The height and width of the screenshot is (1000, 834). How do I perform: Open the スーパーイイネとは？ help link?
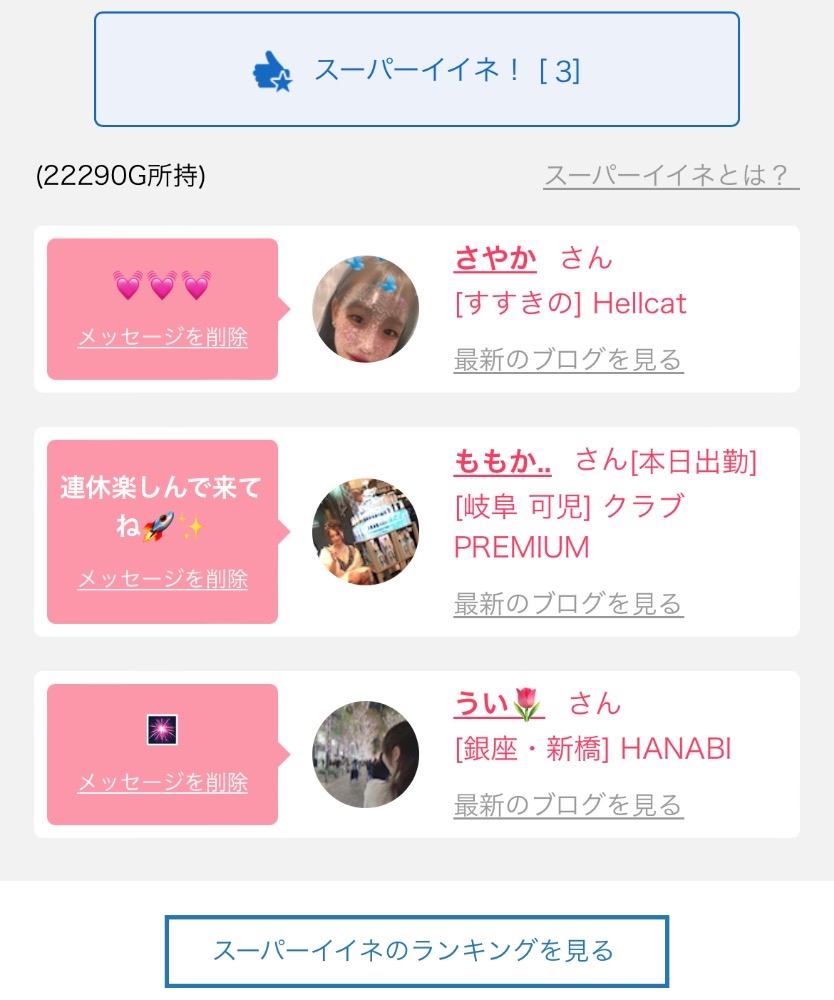point(671,175)
